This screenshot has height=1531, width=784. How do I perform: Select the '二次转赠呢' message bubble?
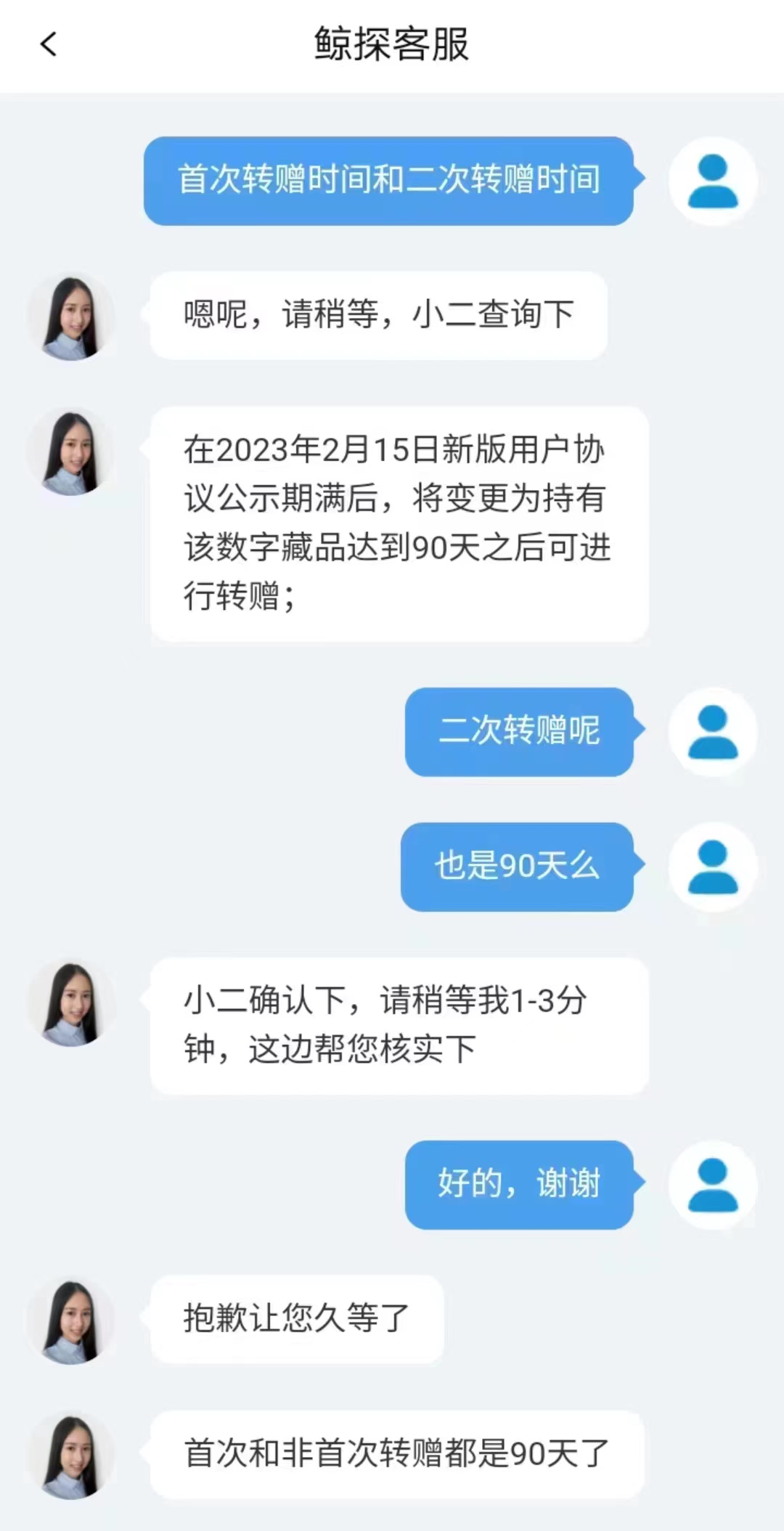pos(518,732)
